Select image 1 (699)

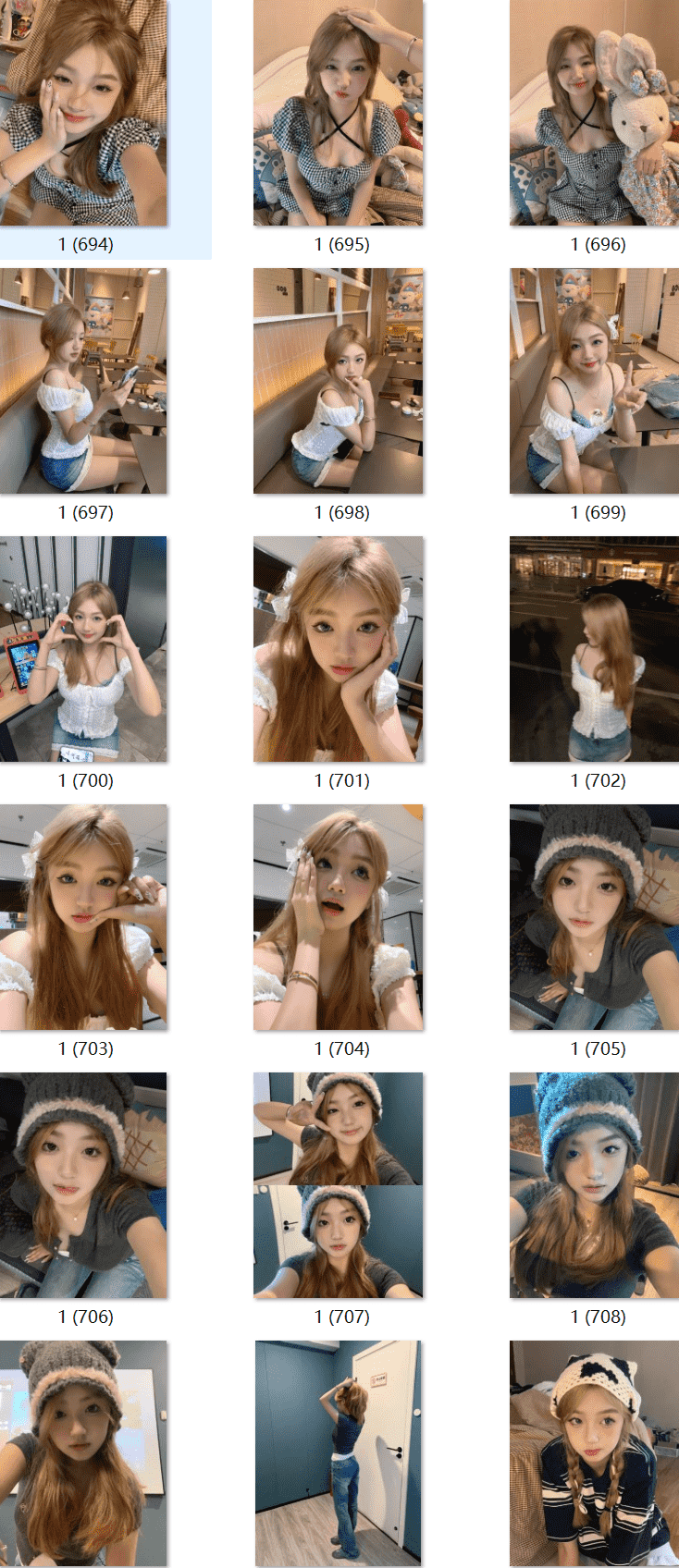(x=594, y=381)
